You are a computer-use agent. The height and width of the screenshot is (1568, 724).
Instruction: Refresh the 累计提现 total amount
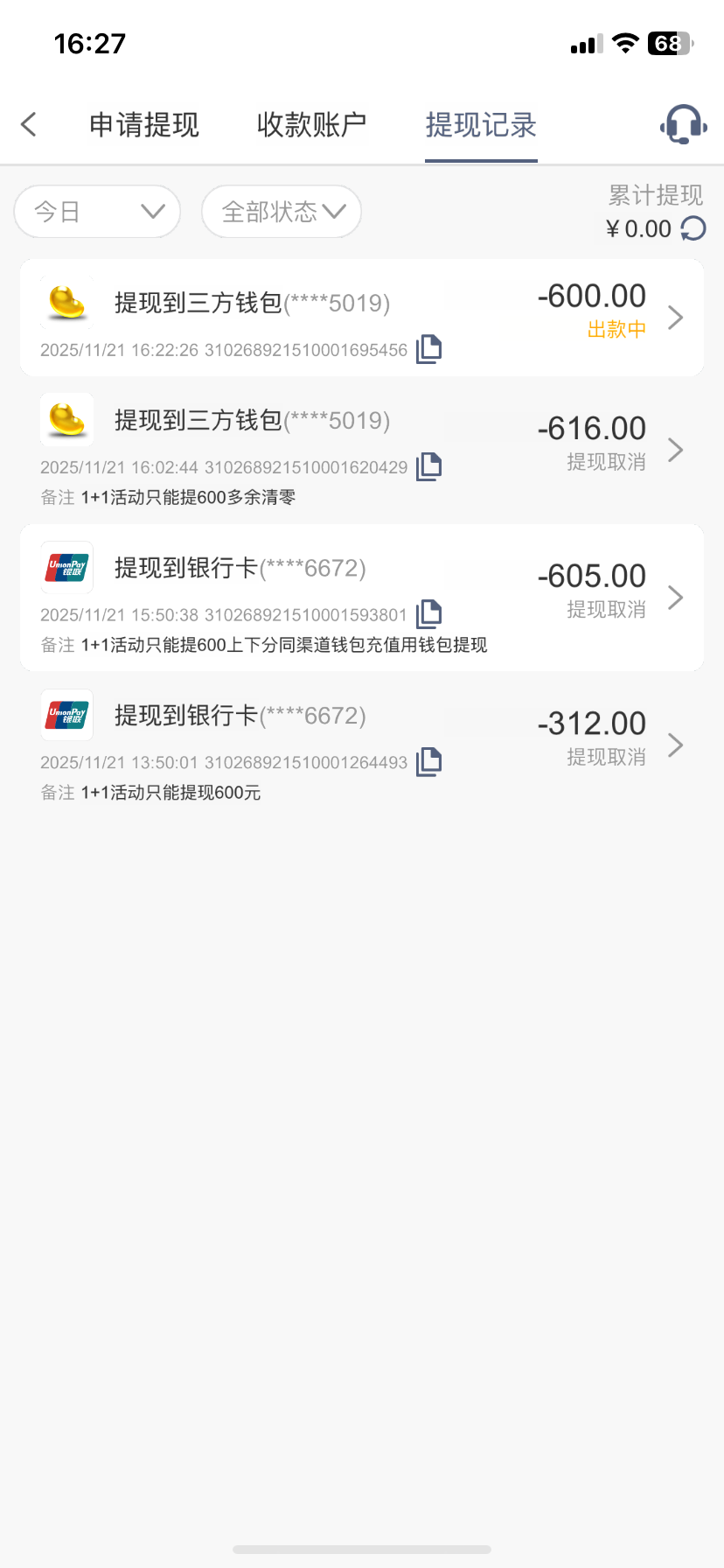[x=693, y=229]
